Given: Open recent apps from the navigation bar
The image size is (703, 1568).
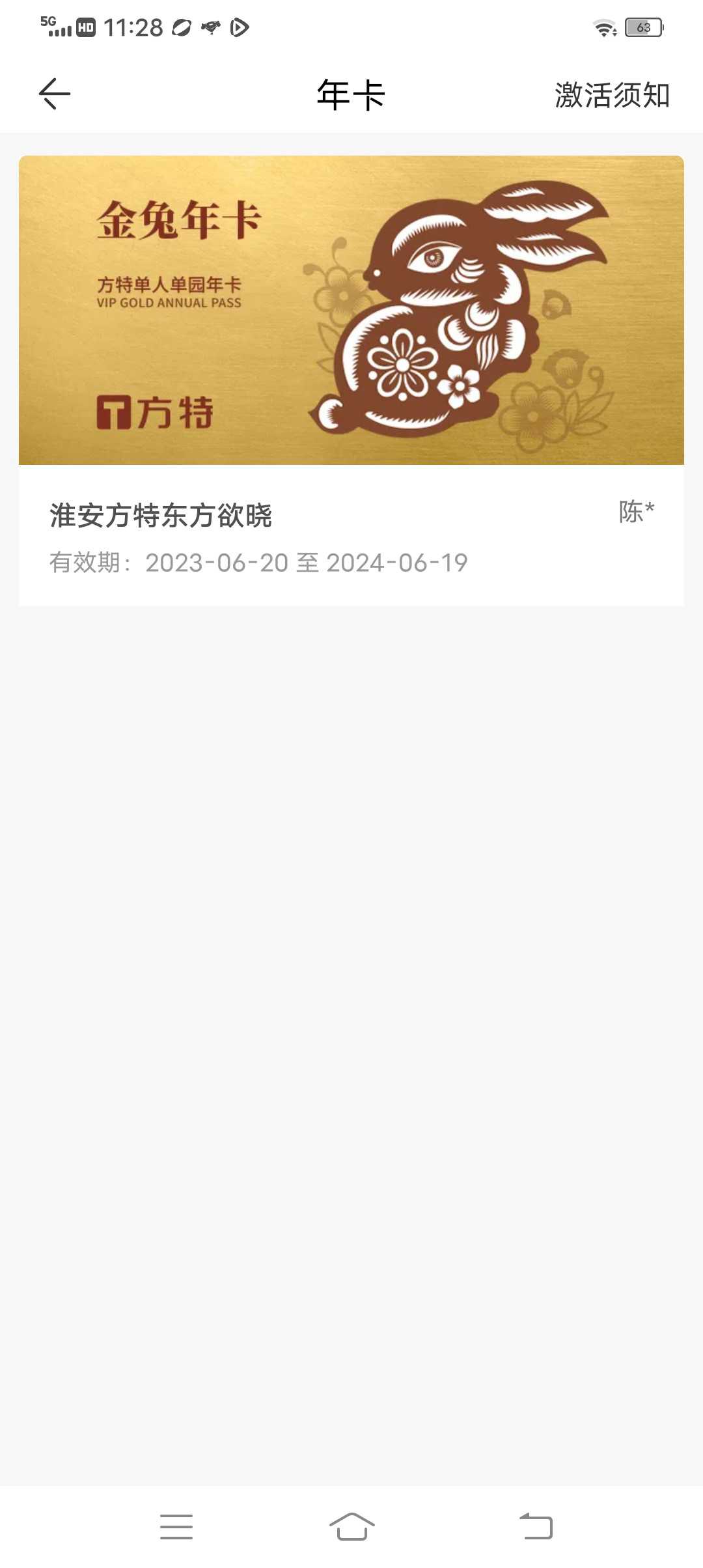Looking at the screenshot, I should (x=176, y=1527).
